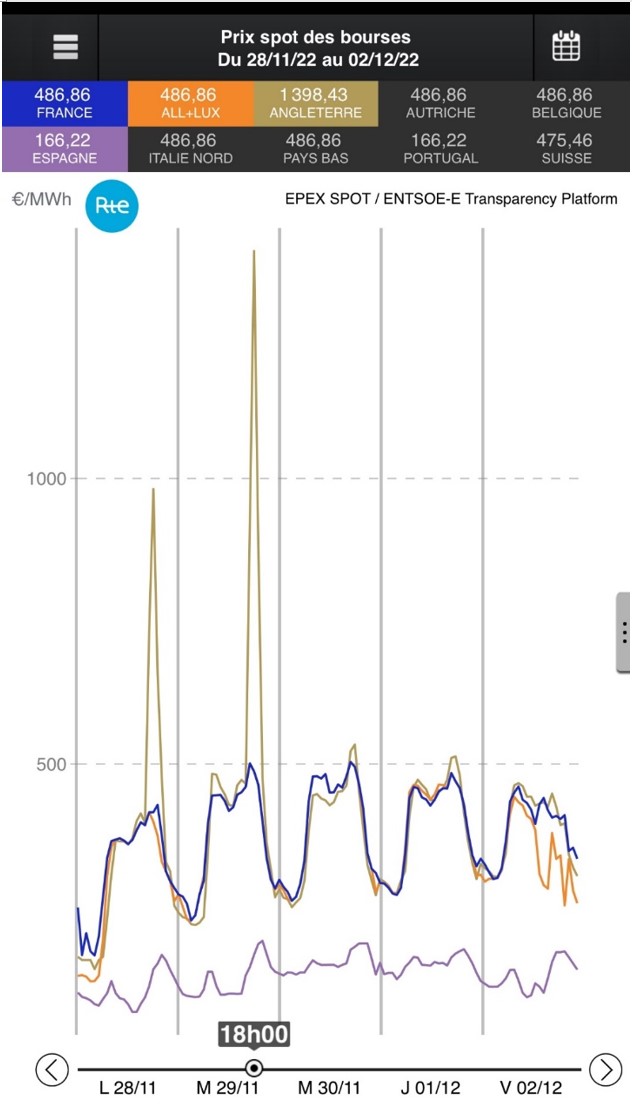Screen dimensions: 632x1112
Task: Toggle the ANGLETERRE price curve
Action: click(316, 104)
